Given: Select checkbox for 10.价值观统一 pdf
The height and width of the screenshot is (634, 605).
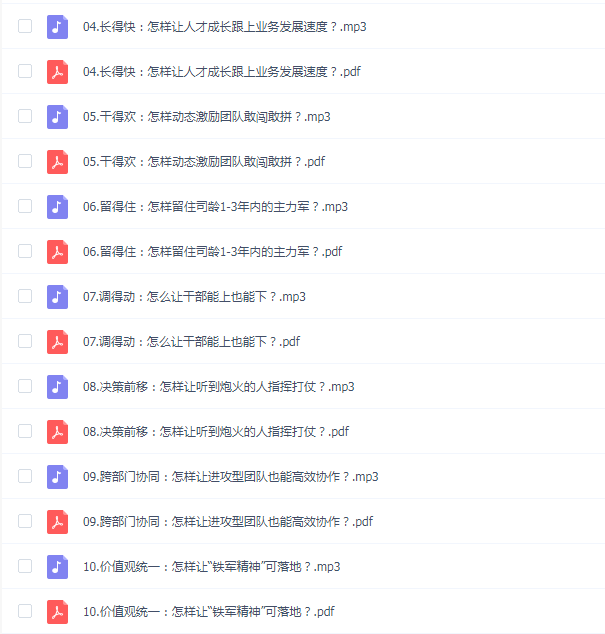Looking at the screenshot, I should 25,611.
